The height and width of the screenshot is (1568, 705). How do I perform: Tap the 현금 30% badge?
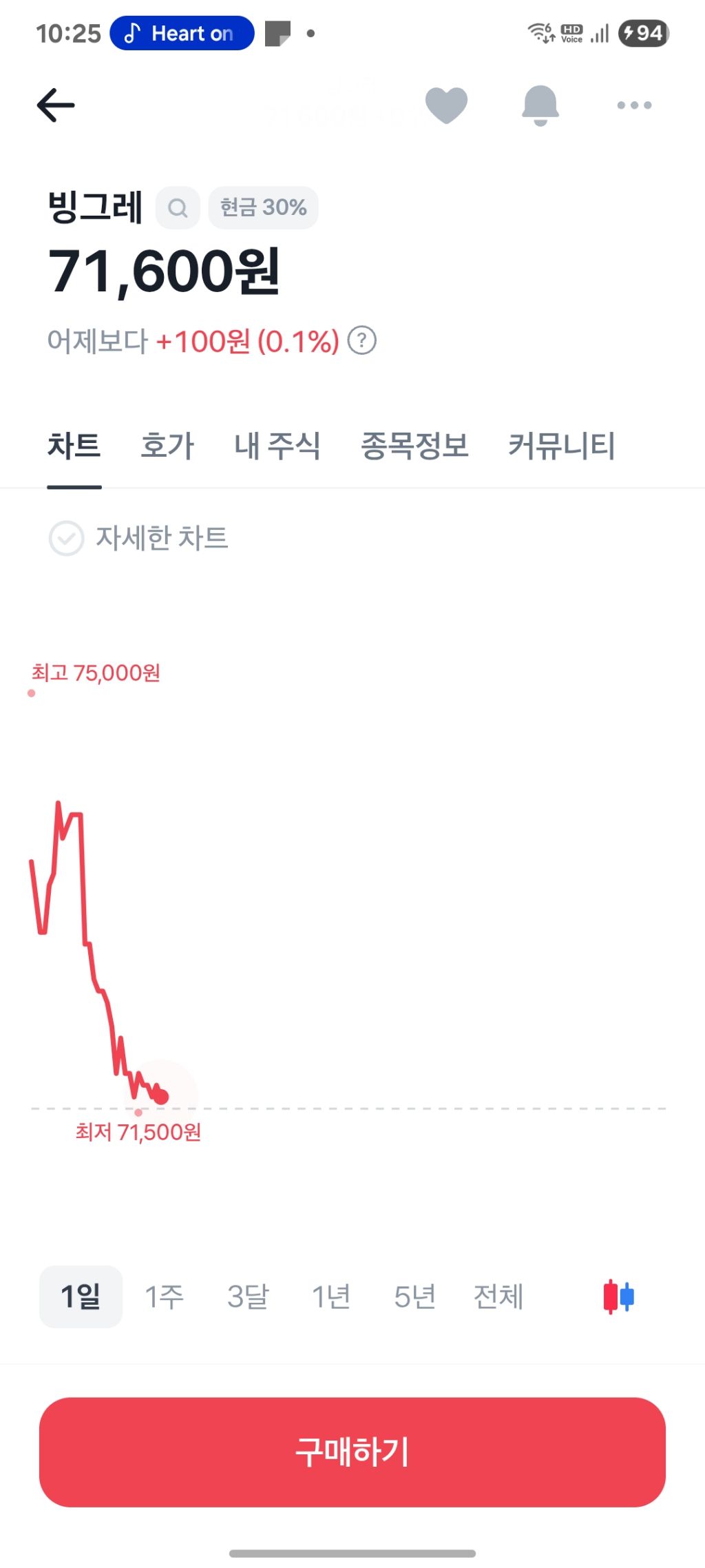pyautogui.click(x=263, y=207)
